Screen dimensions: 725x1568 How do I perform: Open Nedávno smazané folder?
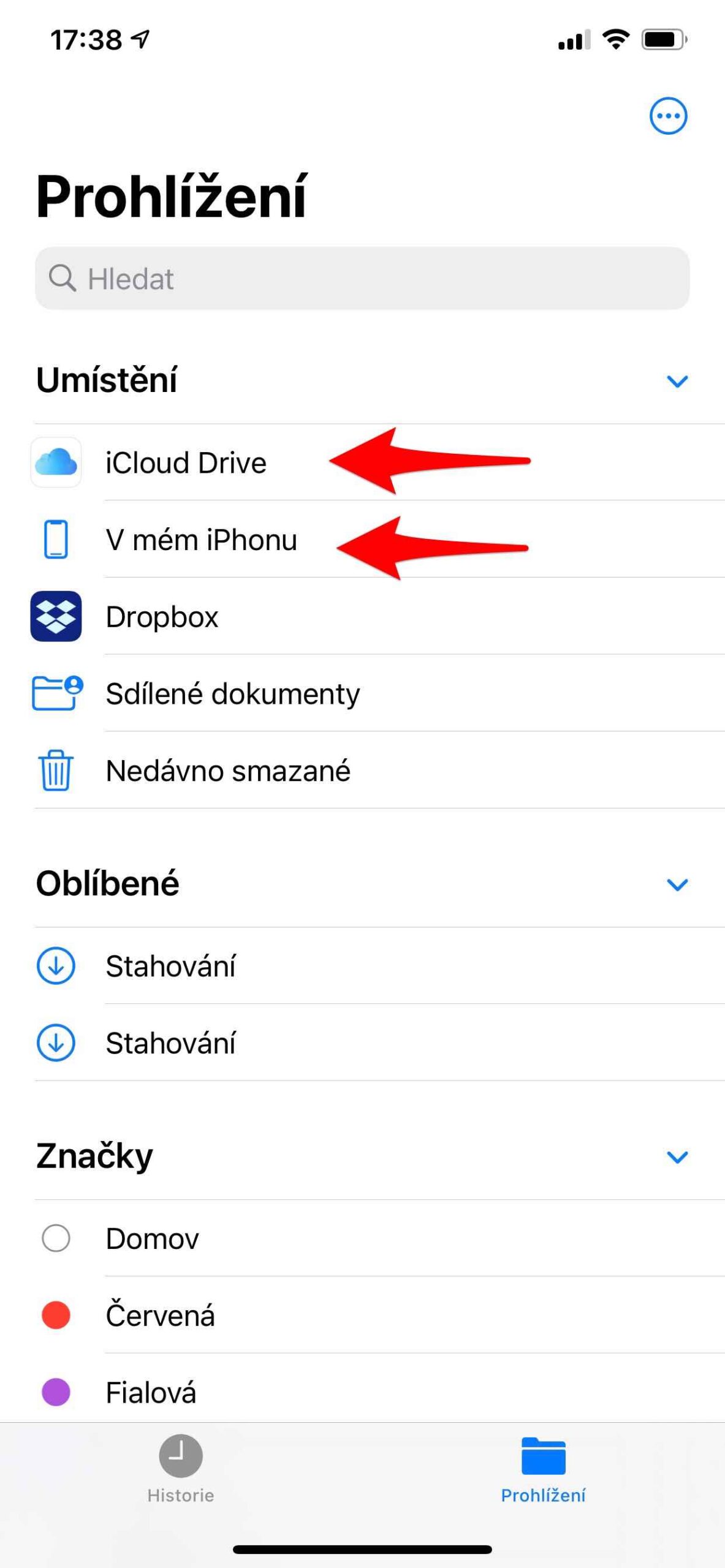tap(227, 771)
